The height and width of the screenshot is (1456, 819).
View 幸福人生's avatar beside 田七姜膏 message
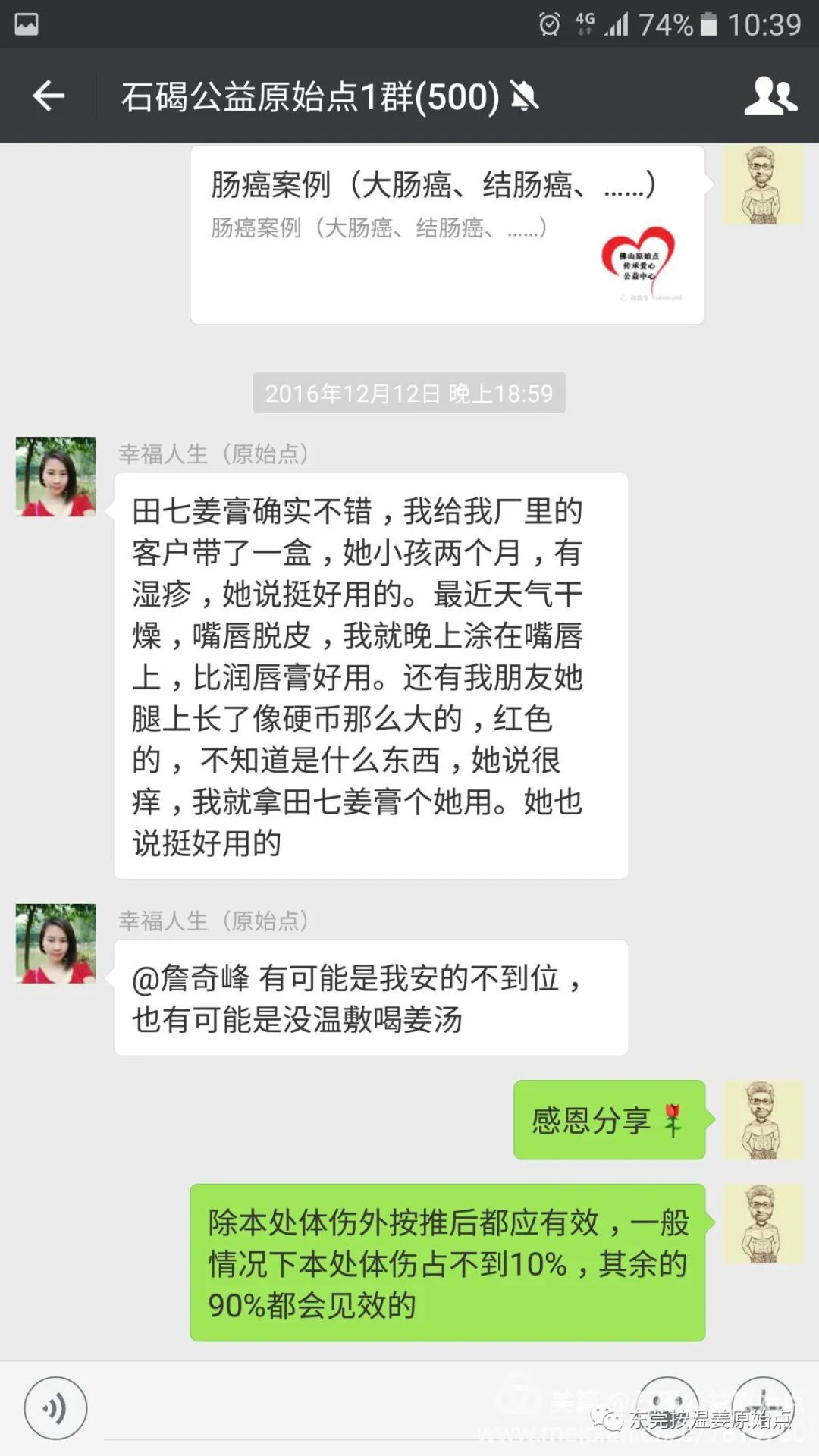coord(55,477)
